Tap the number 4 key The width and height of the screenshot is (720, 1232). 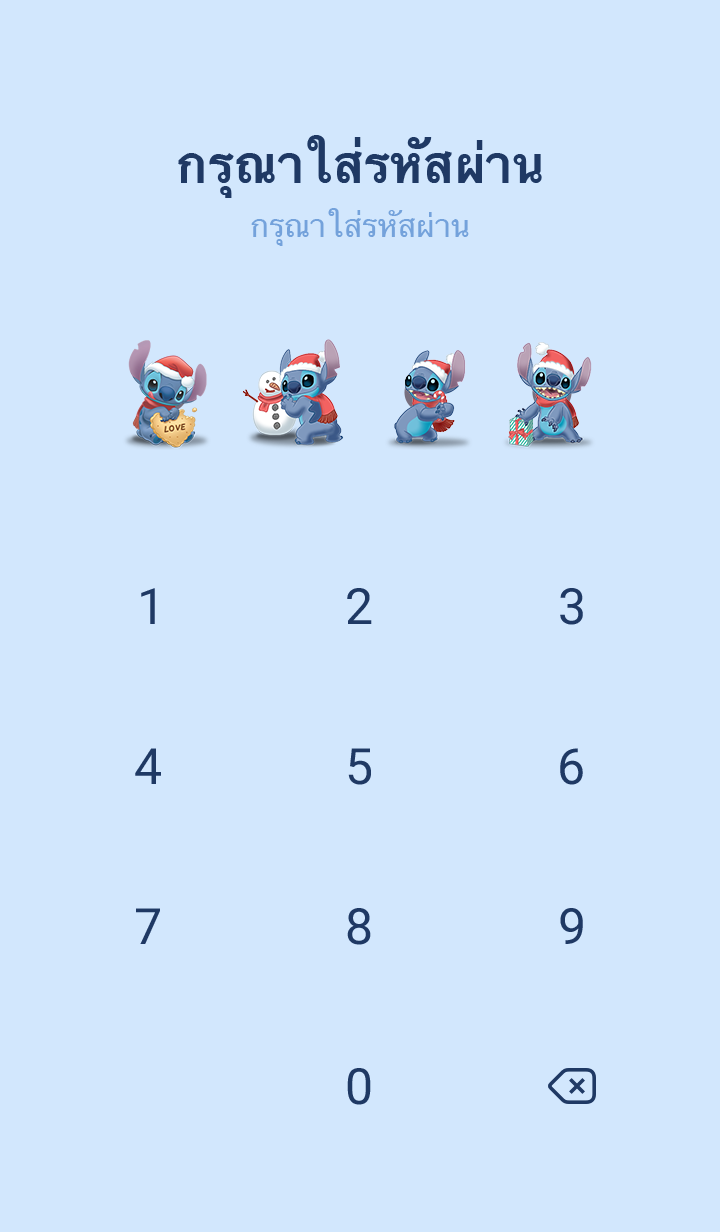point(148,767)
